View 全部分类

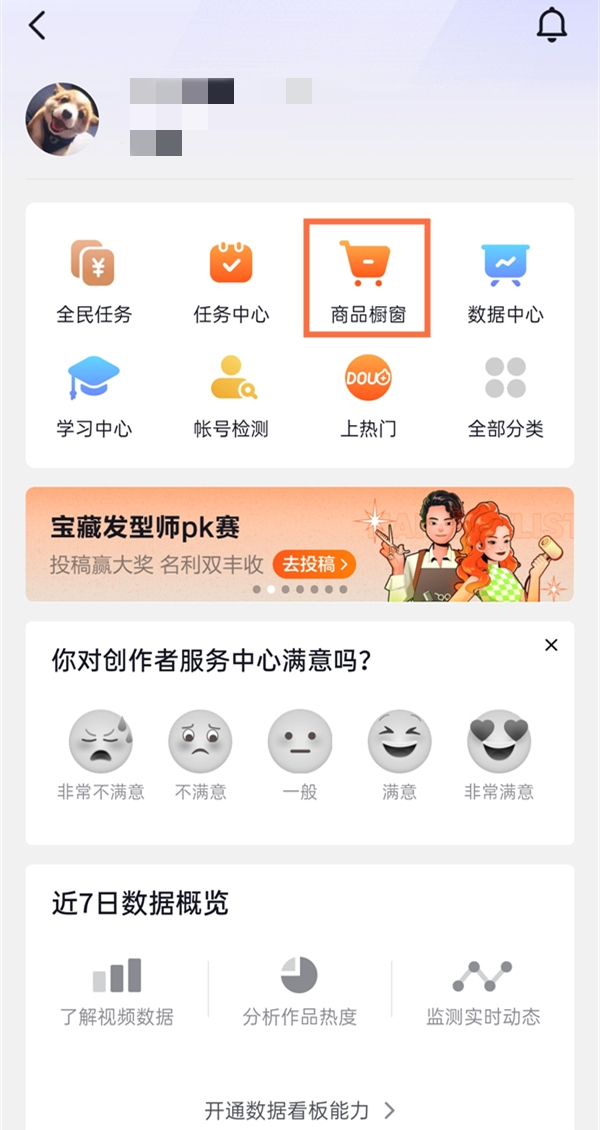point(505,395)
